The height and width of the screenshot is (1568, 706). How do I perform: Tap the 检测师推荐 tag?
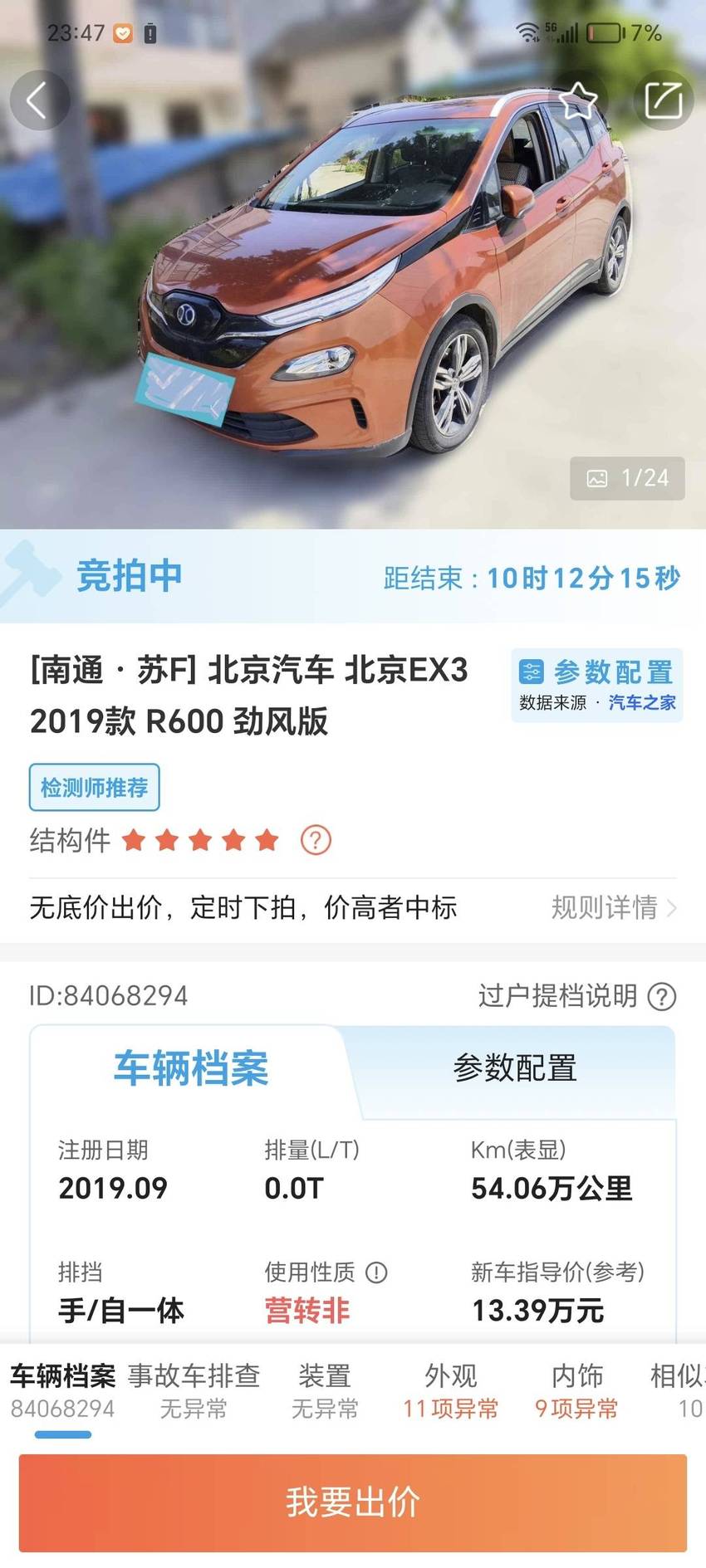(95, 788)
